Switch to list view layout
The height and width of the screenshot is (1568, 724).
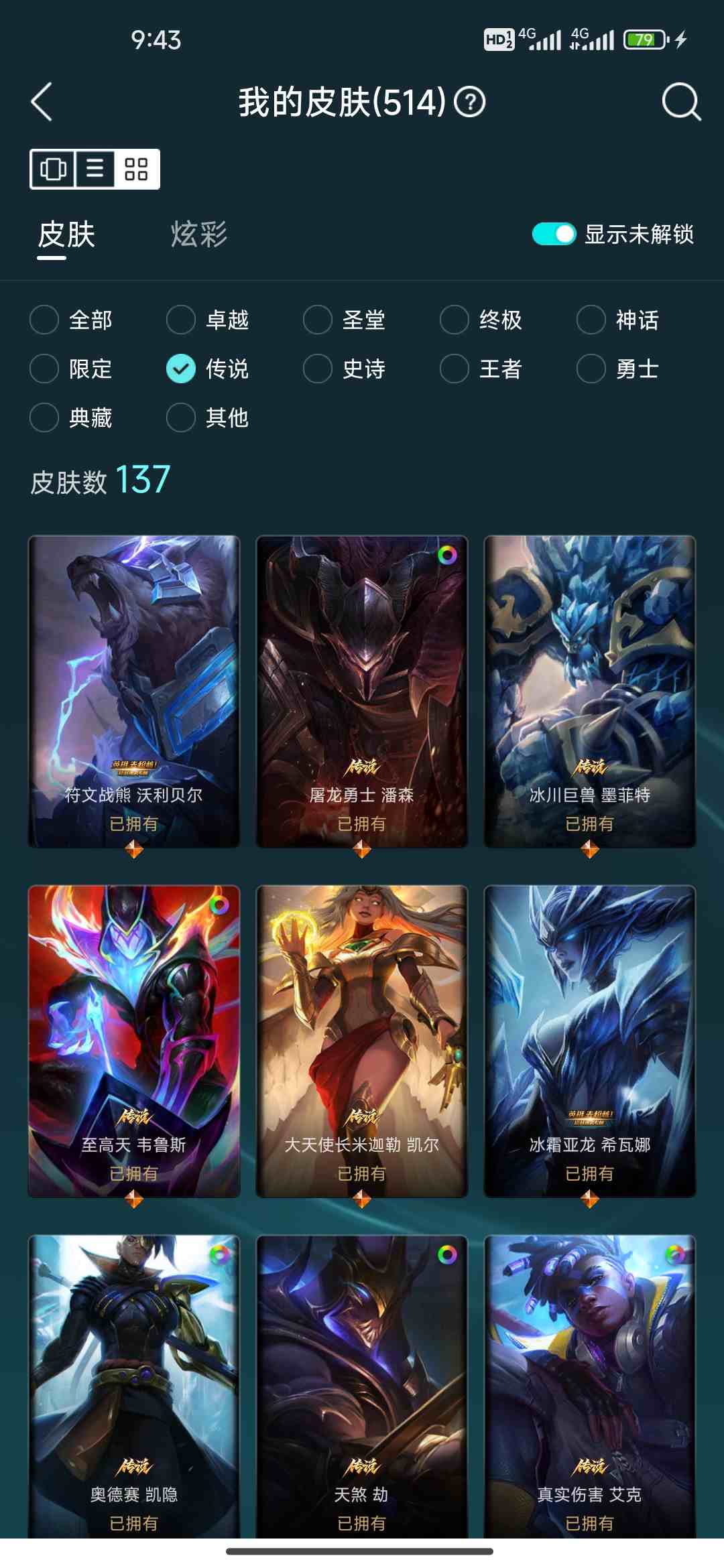click(x=95, y=169)
